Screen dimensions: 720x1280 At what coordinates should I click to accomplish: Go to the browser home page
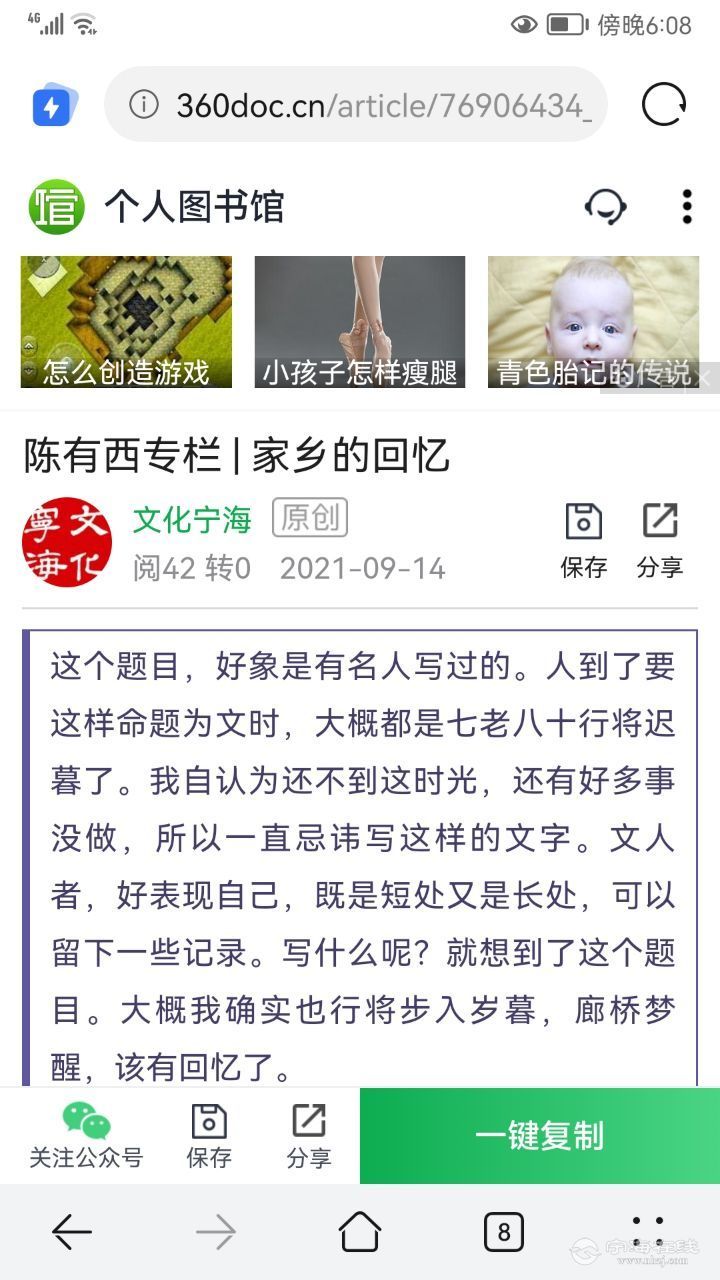(x=360, y=1232)
